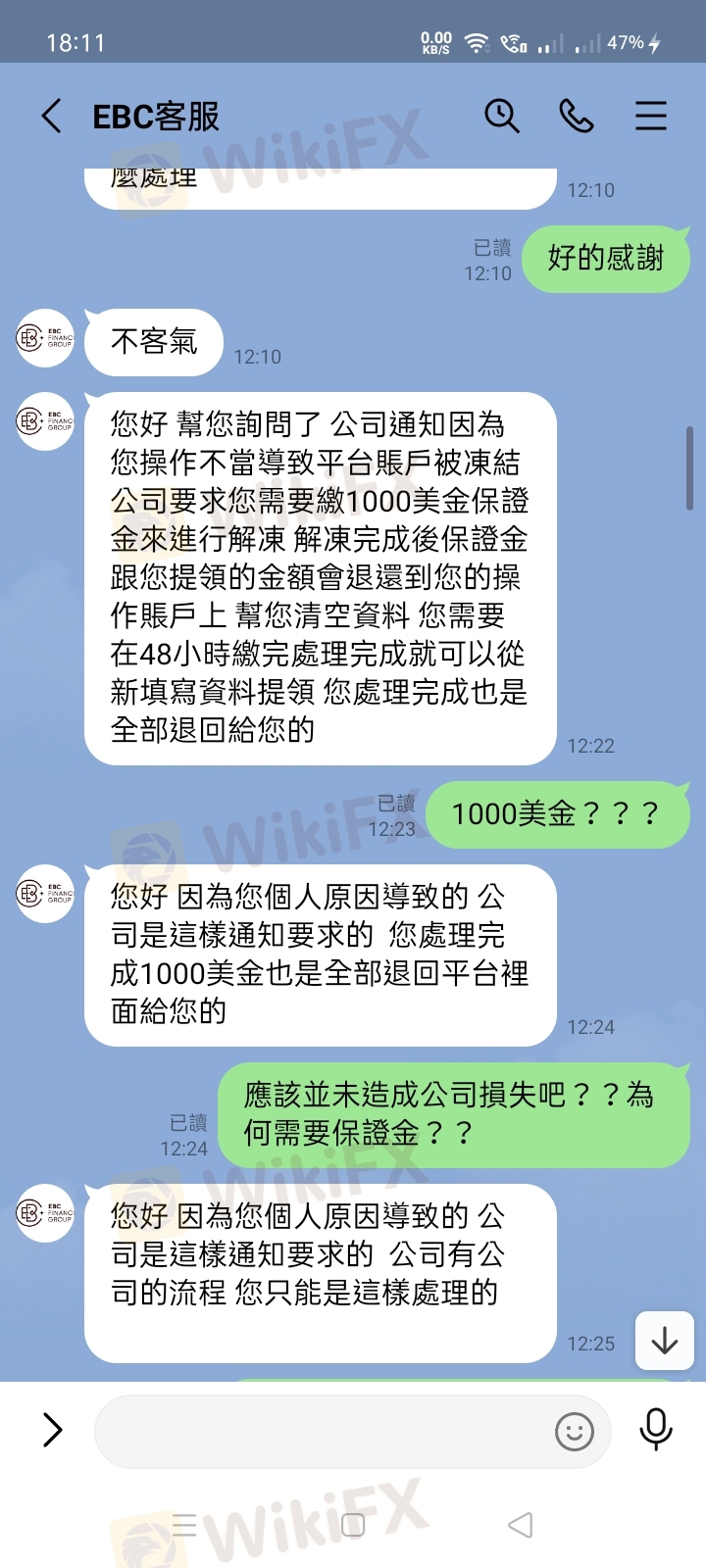Go back from EBC客服 chat
Viewport: 706px width, 1568px height.
tap(52, 117)
